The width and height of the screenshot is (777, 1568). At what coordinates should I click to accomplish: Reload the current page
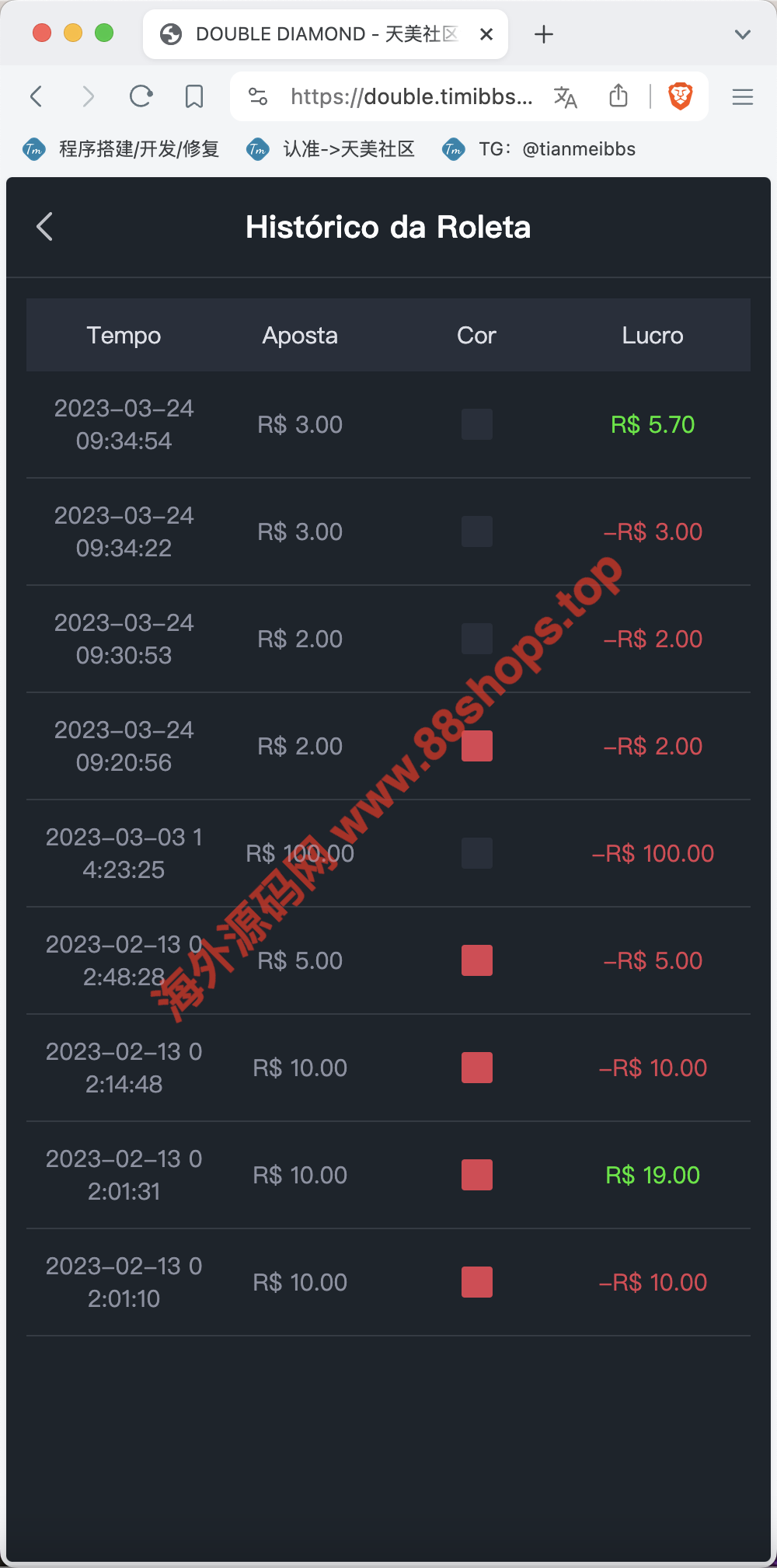[x=141, y=96]
